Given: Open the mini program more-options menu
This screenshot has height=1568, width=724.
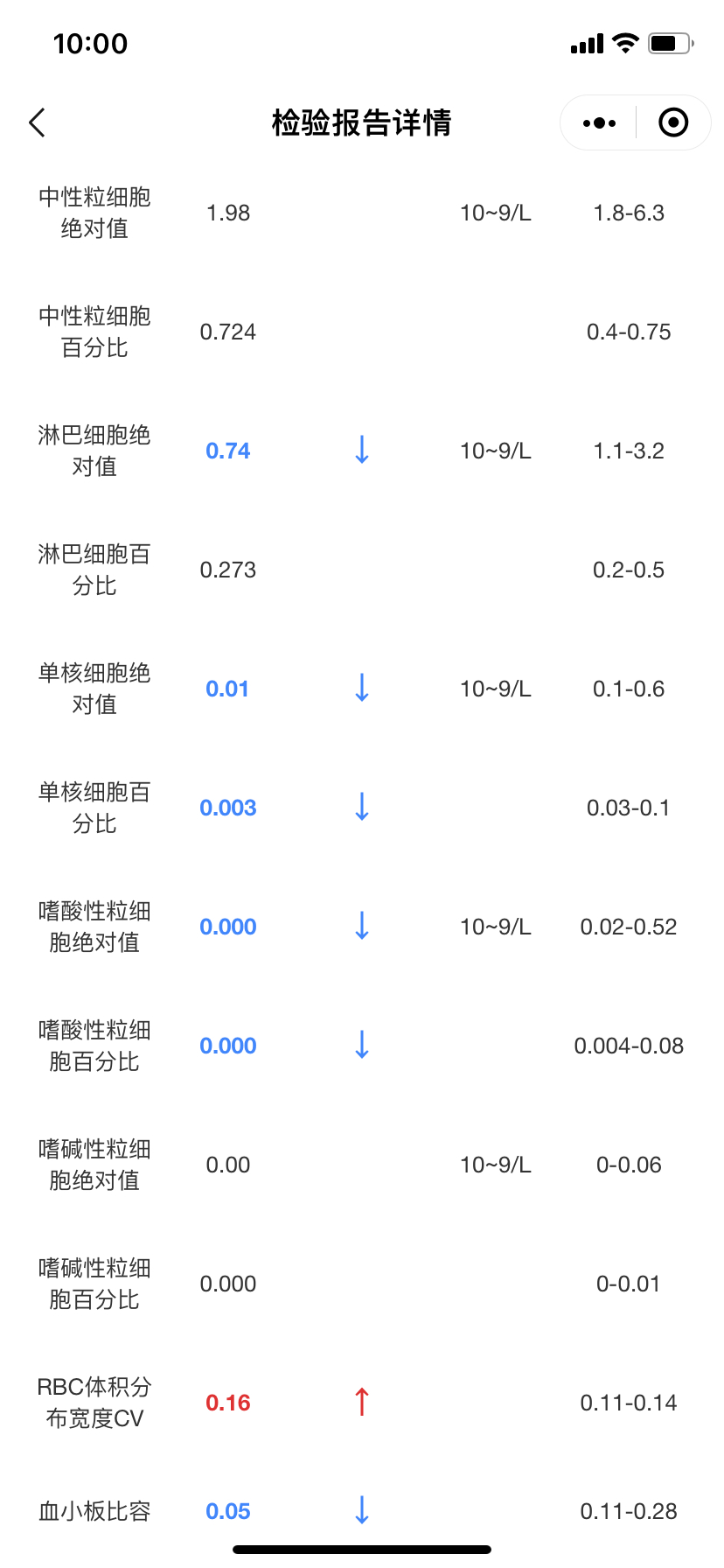Looking at the screenshot, I should 599,122.
